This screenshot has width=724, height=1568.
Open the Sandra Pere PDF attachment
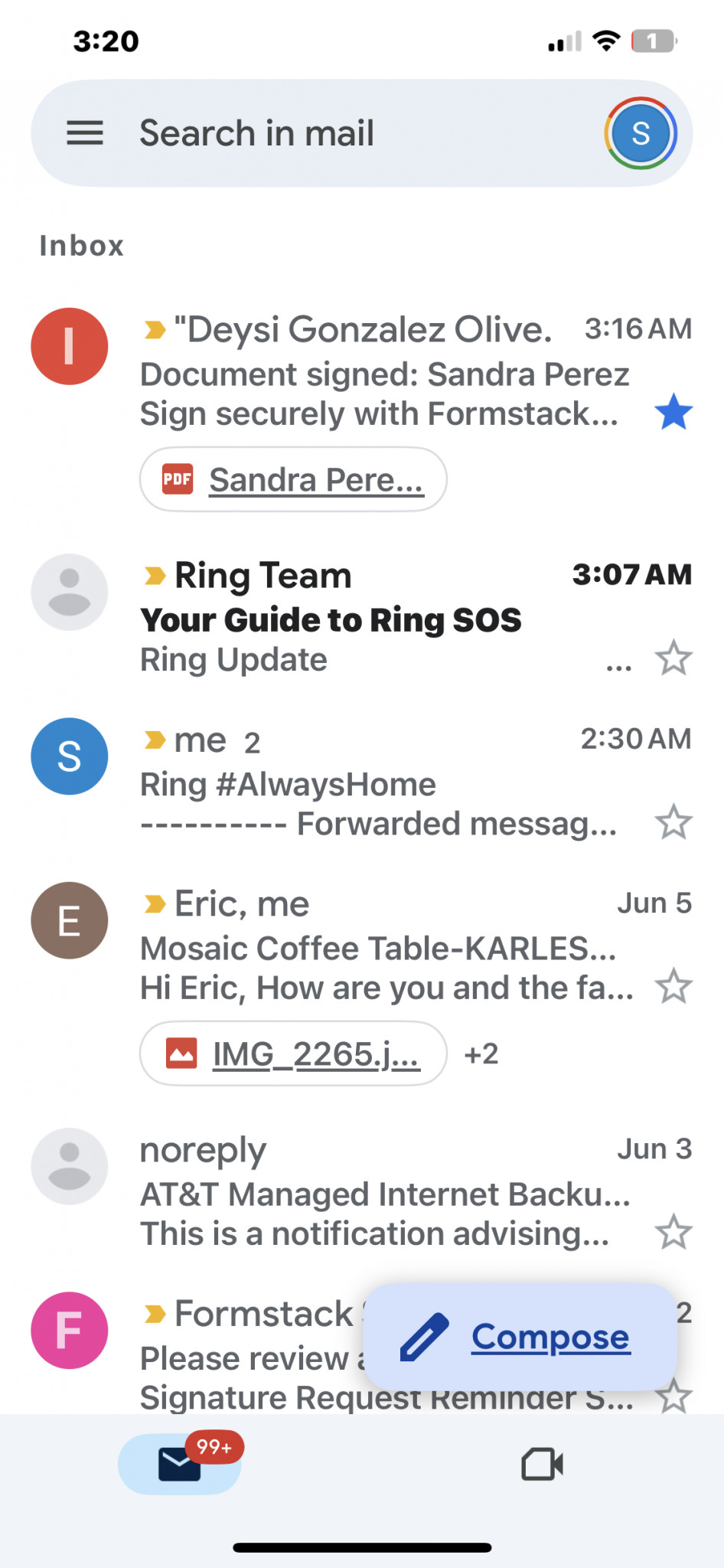pyautogui.click(x=293, y=480)
